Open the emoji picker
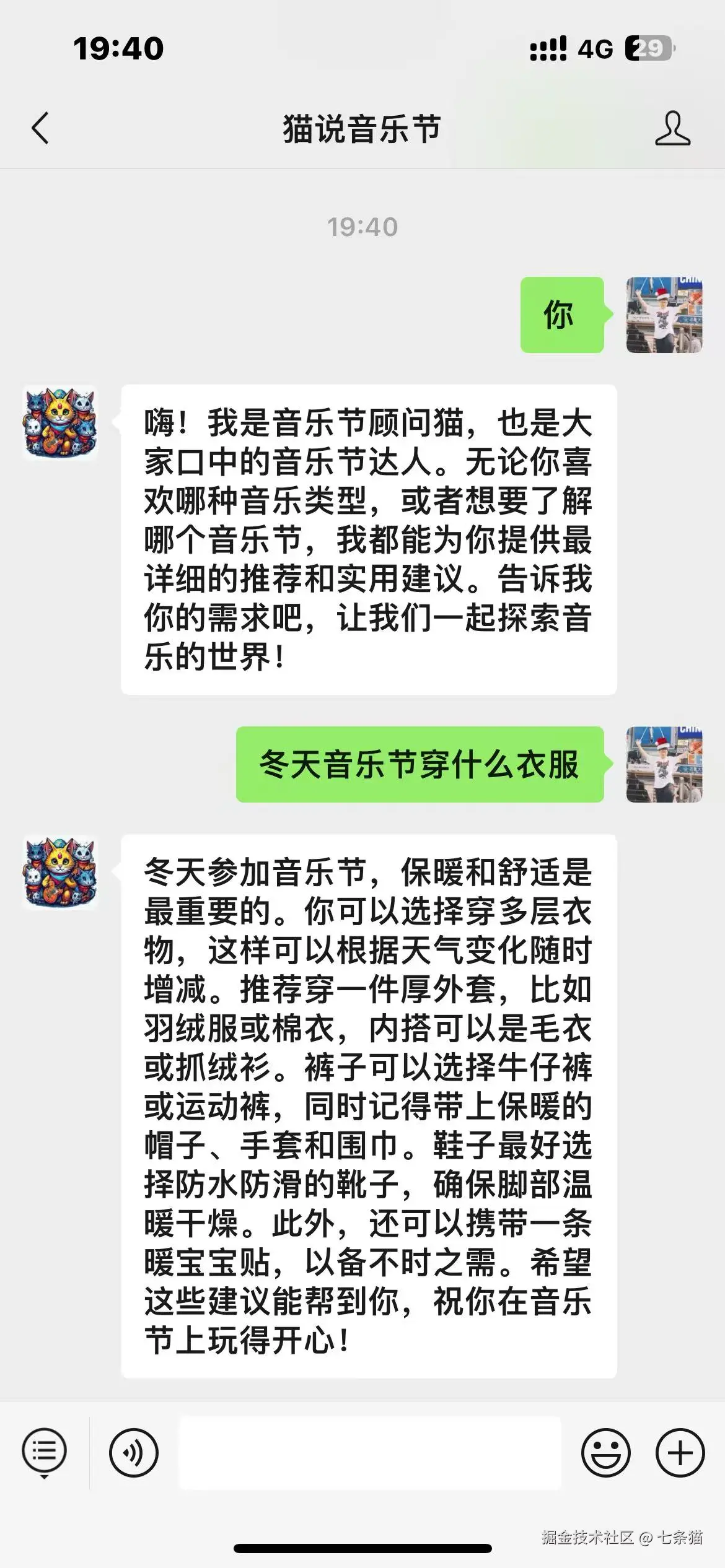 pos(605,1452)
